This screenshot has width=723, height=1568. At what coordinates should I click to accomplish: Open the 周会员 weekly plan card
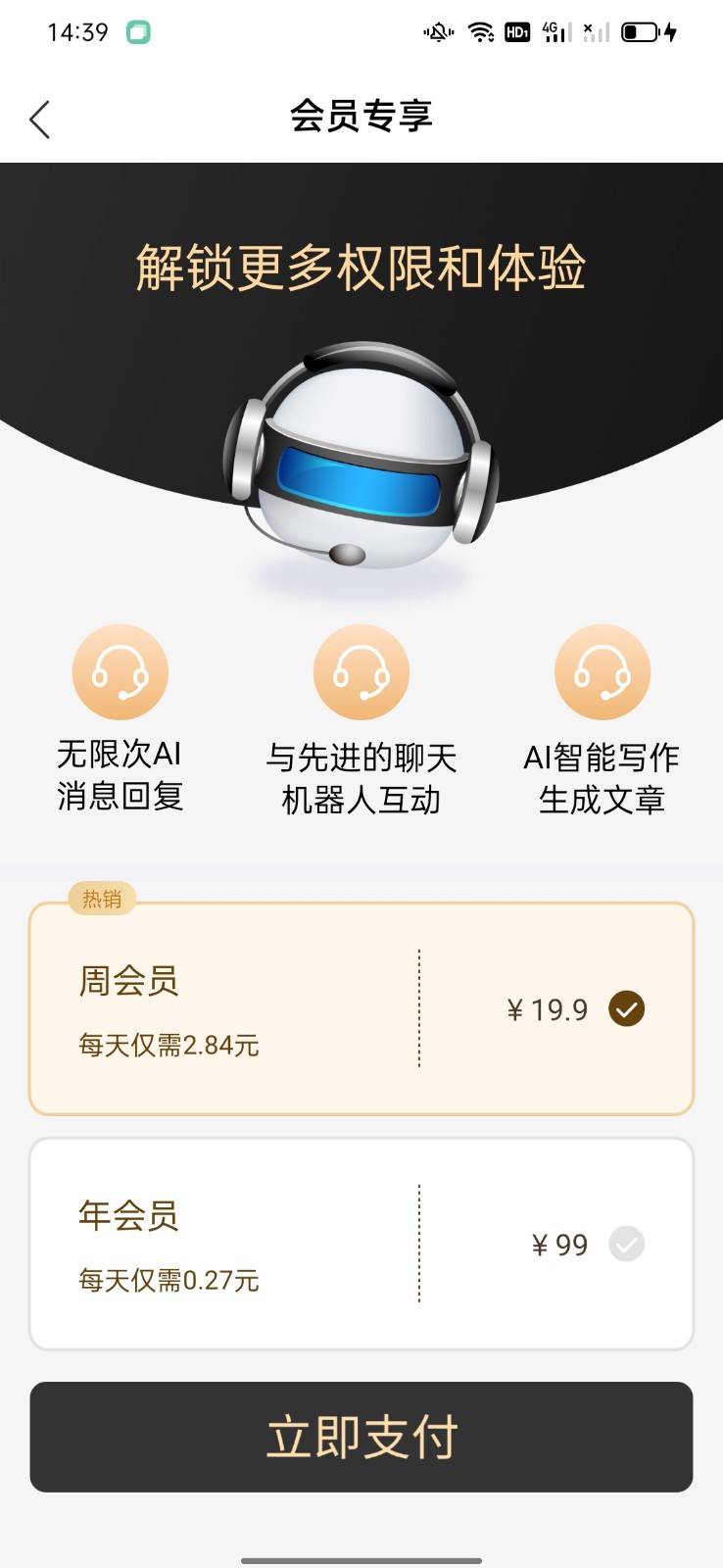pyautogui.click(x=361, y=1007)
